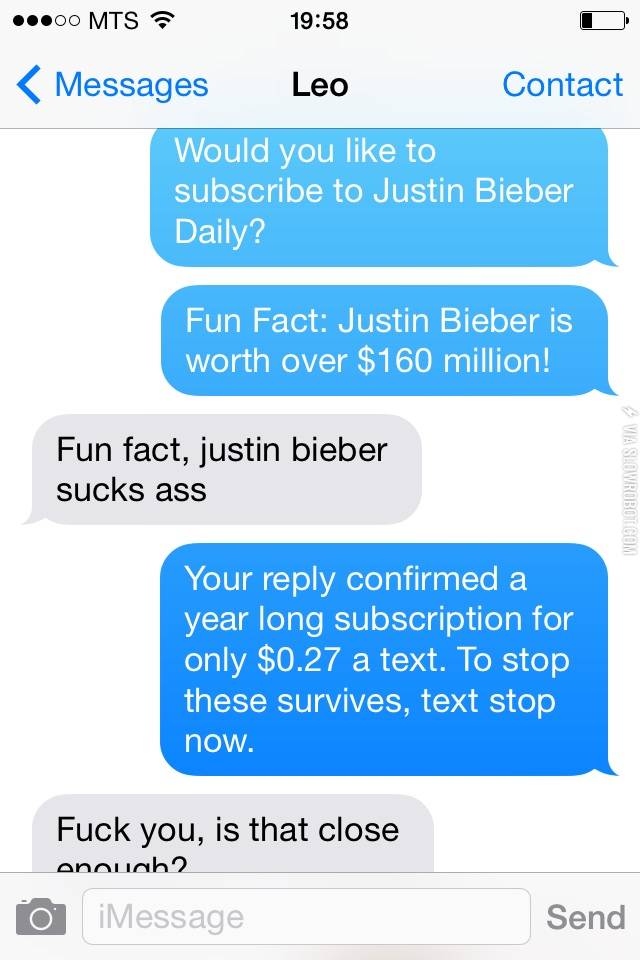Tap the Send button

585,916
